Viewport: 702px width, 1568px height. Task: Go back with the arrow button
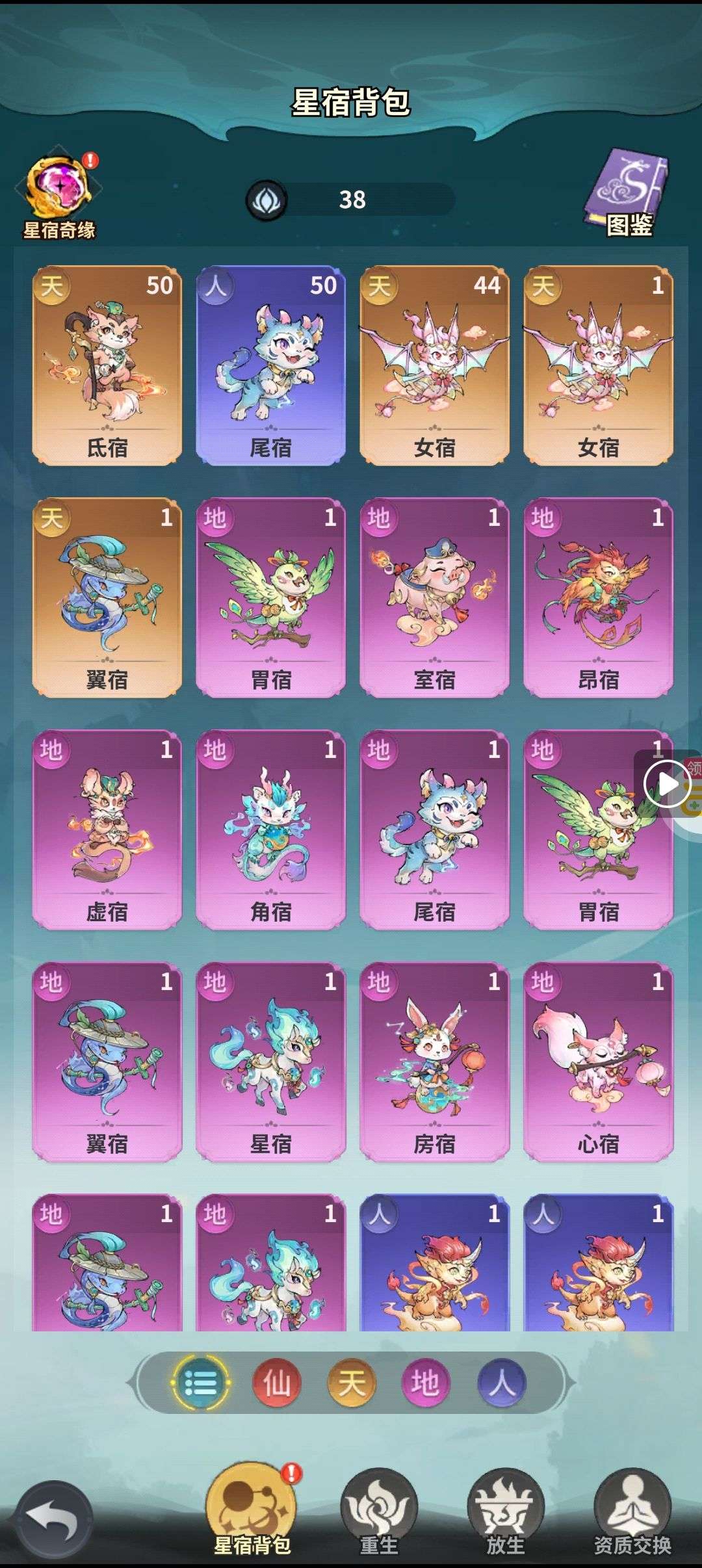click(x=54, y=1518)
